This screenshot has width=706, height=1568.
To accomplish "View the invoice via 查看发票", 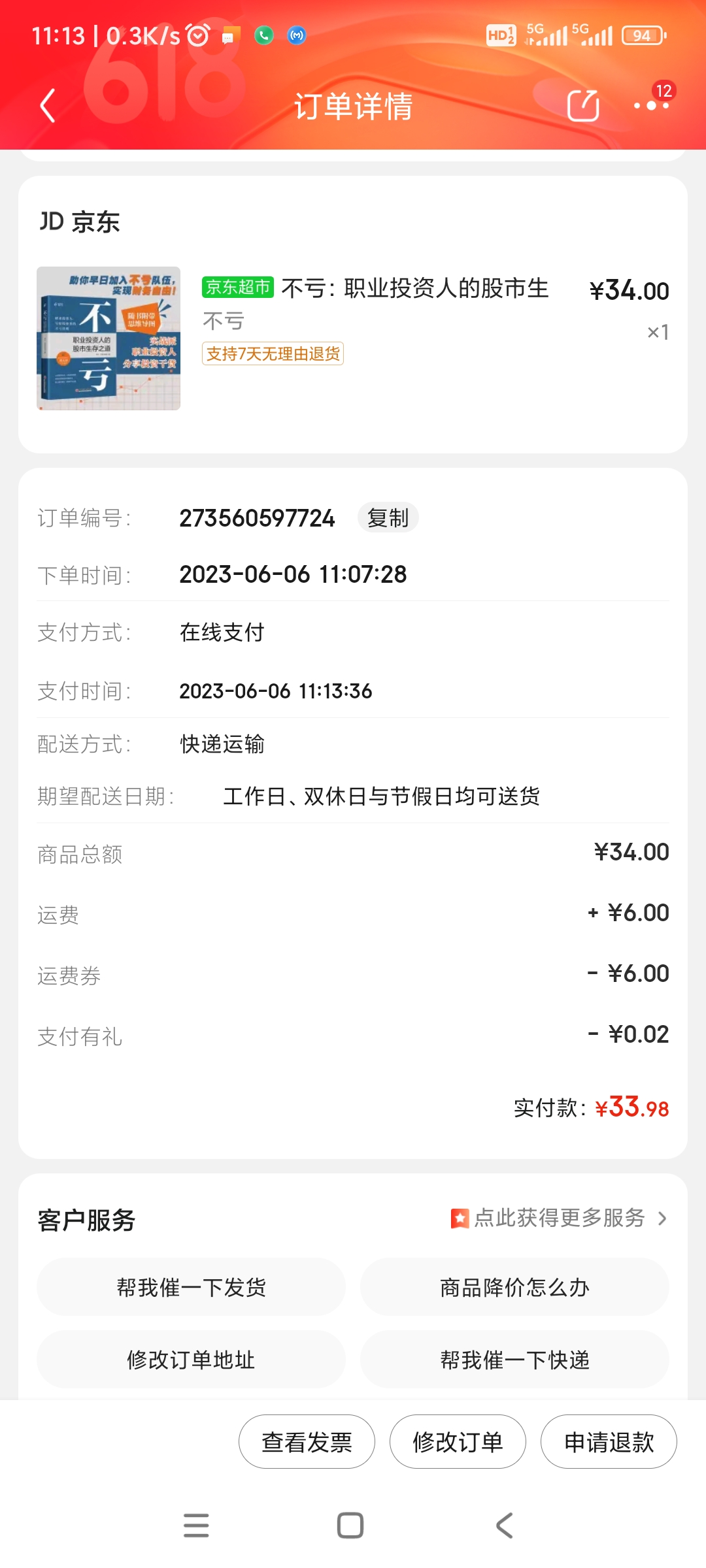I will (x=307, y=1442).
